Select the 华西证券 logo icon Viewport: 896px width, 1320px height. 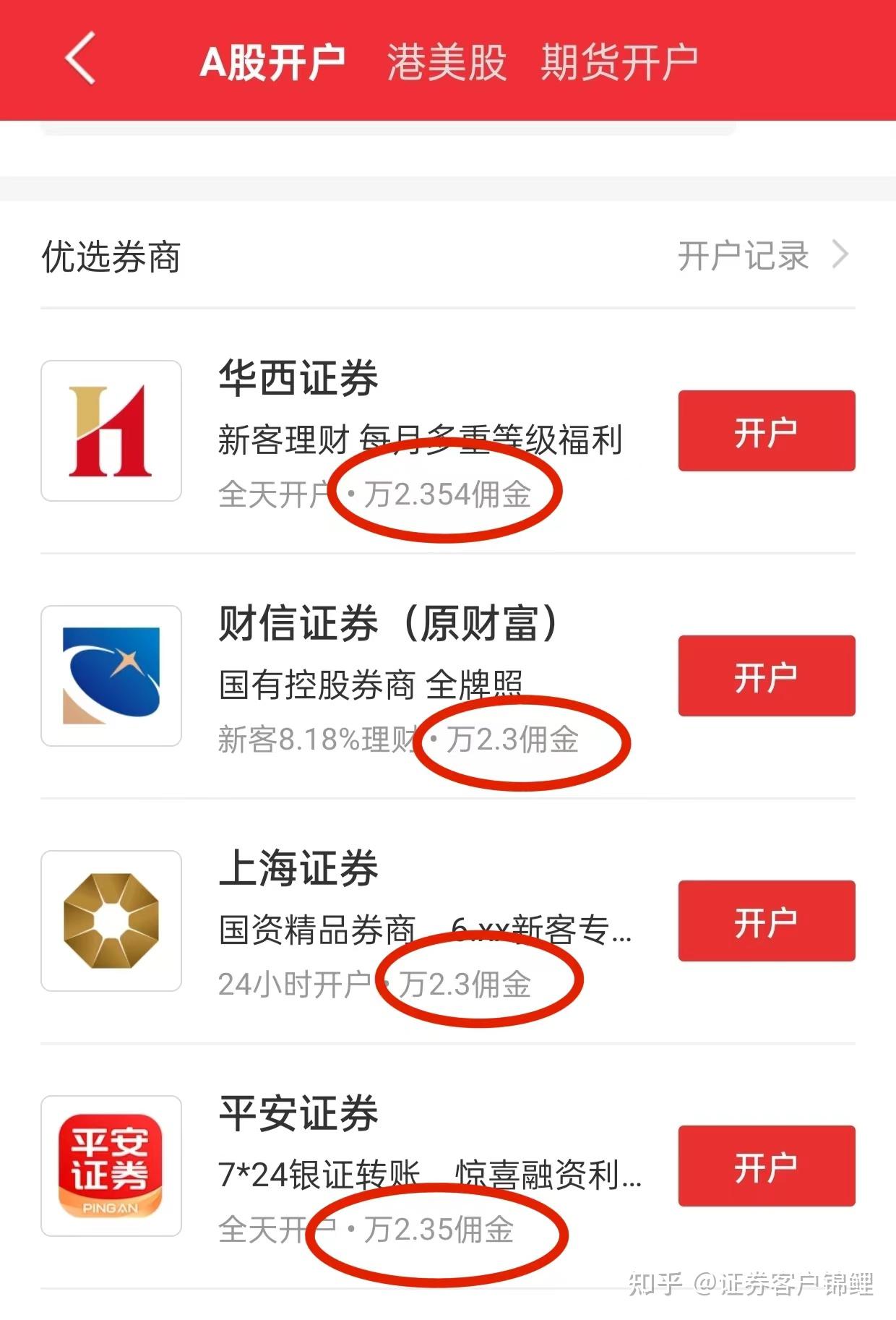pyautogui.click(x=111, y=430)
